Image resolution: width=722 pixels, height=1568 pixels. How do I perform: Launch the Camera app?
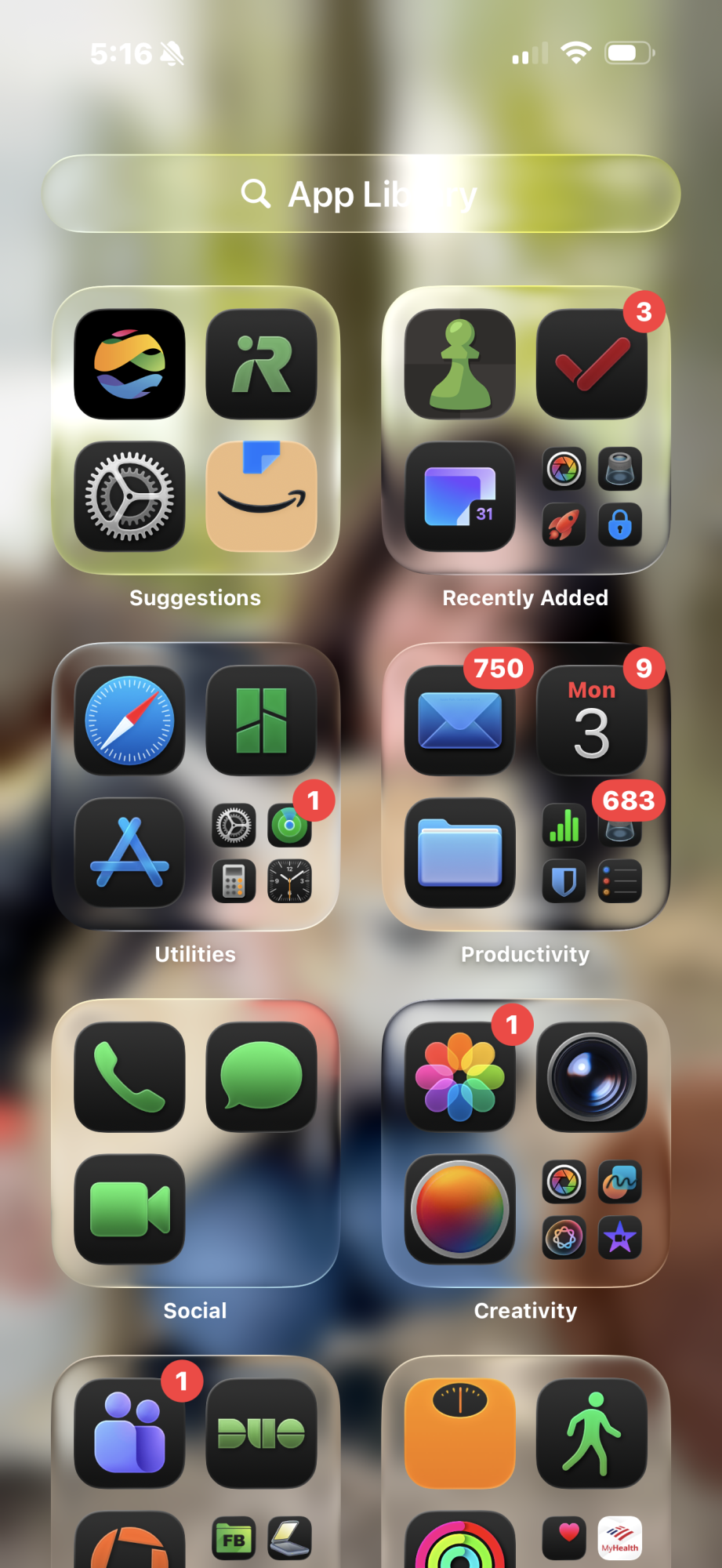click(x=592, y=1076)
